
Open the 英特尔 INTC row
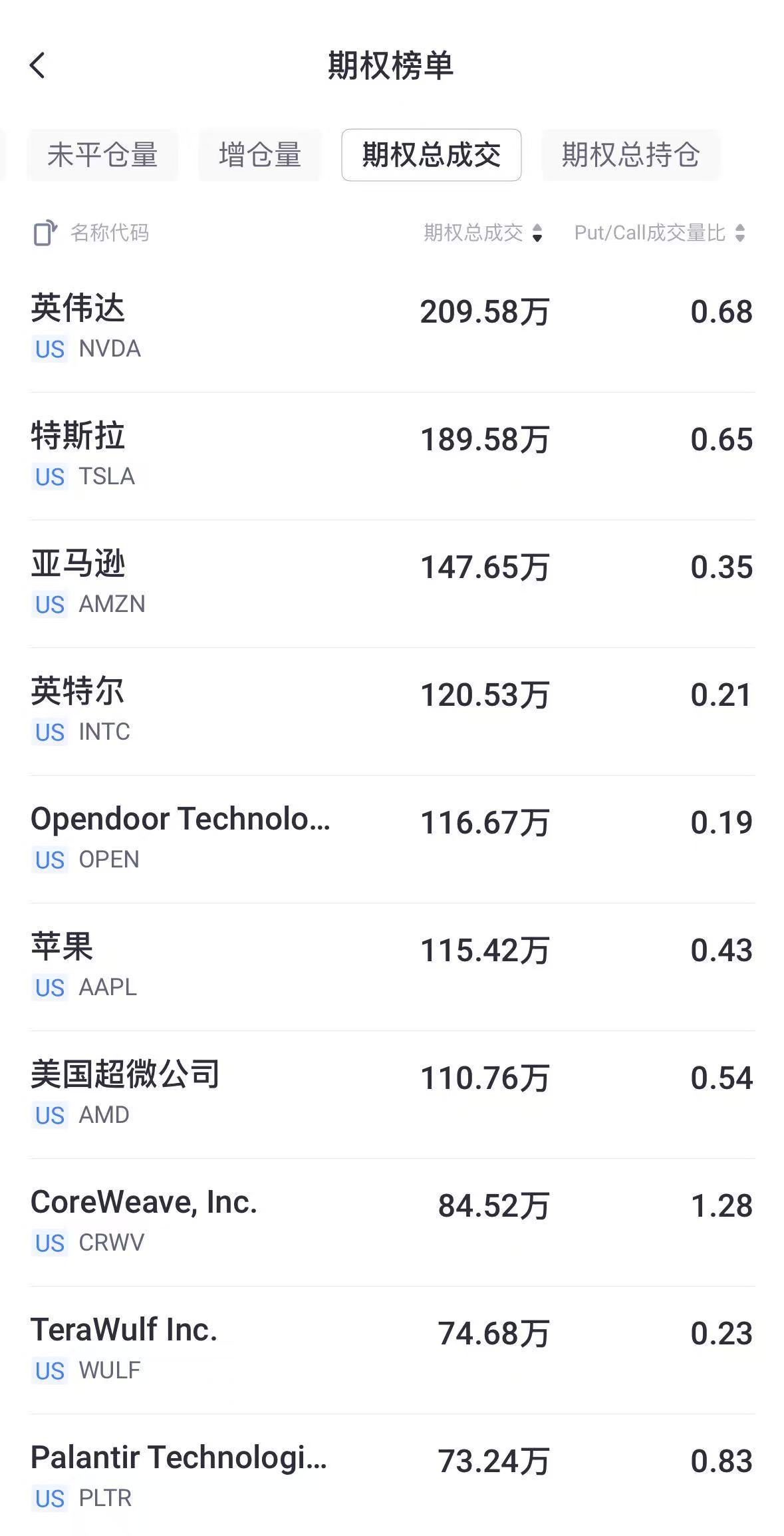tap(392, 712)
